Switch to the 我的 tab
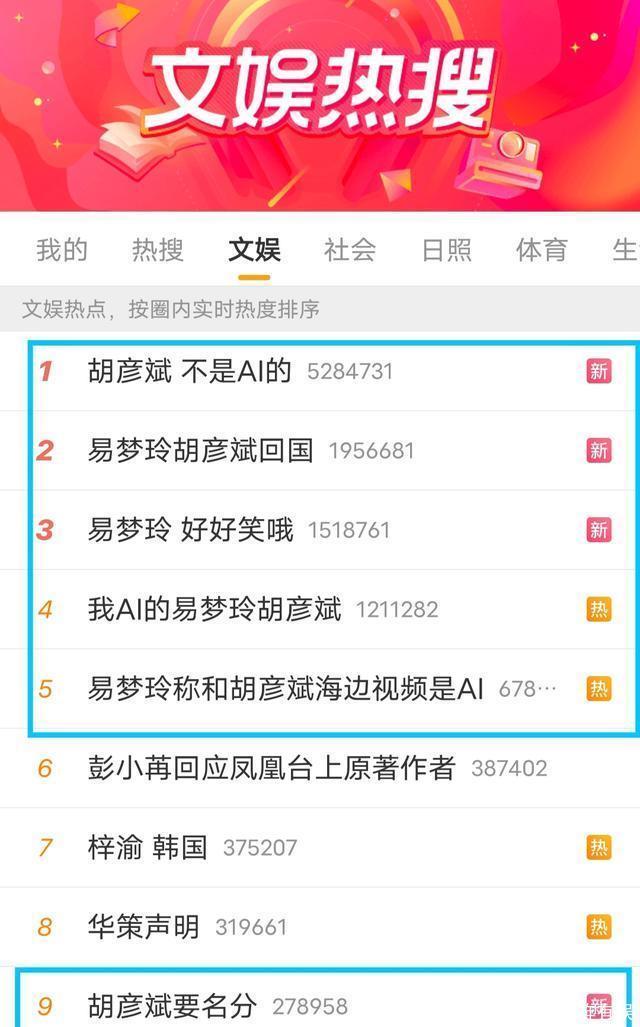The width and height of the screenshot is (640, 1027). [62, 250]
